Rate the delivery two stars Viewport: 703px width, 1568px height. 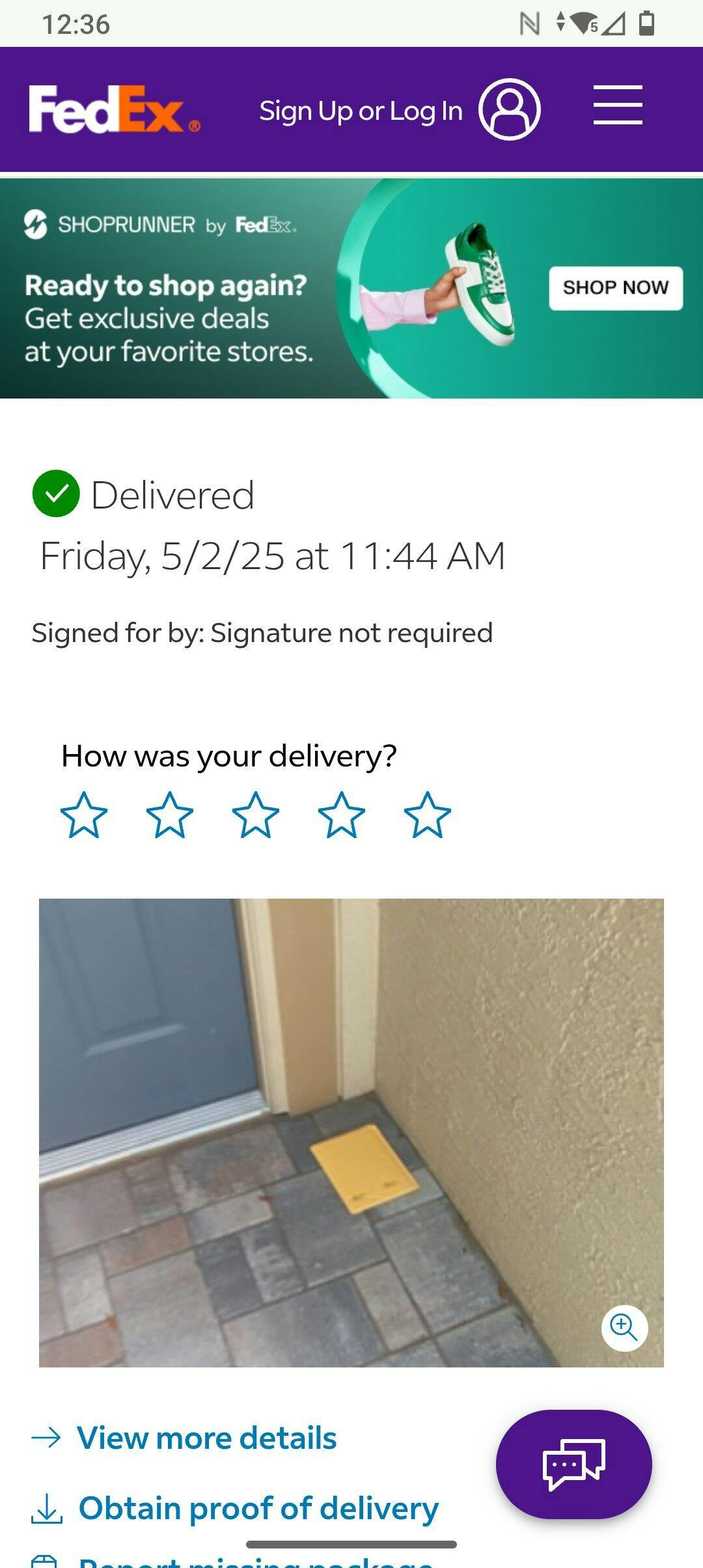[x=170, y=815]
